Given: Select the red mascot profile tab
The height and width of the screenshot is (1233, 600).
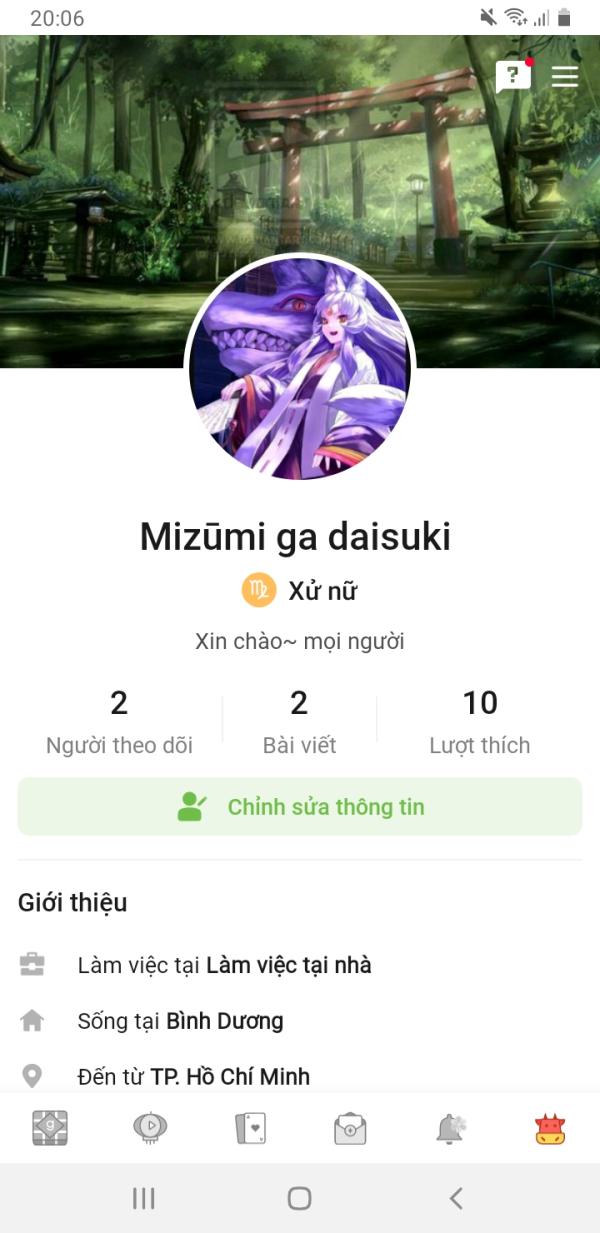Looking at the screenshot, I should pyautogui.click(x=550, y=1129).
